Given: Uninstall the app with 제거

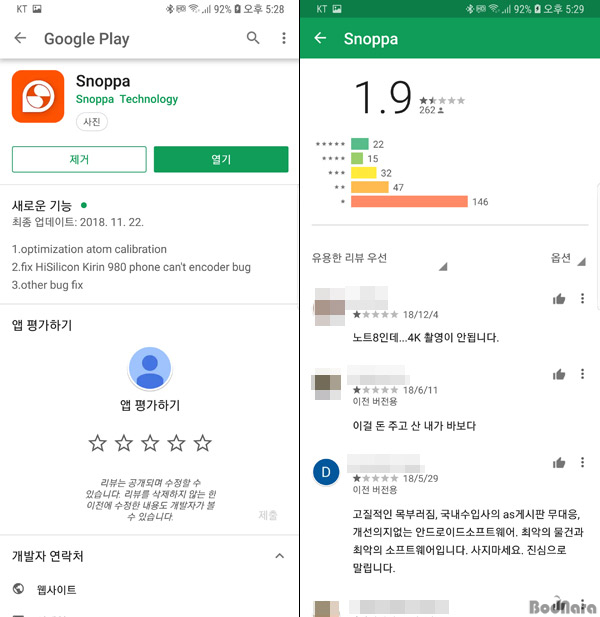Looking at the screenshot, I should click(79, 159).
